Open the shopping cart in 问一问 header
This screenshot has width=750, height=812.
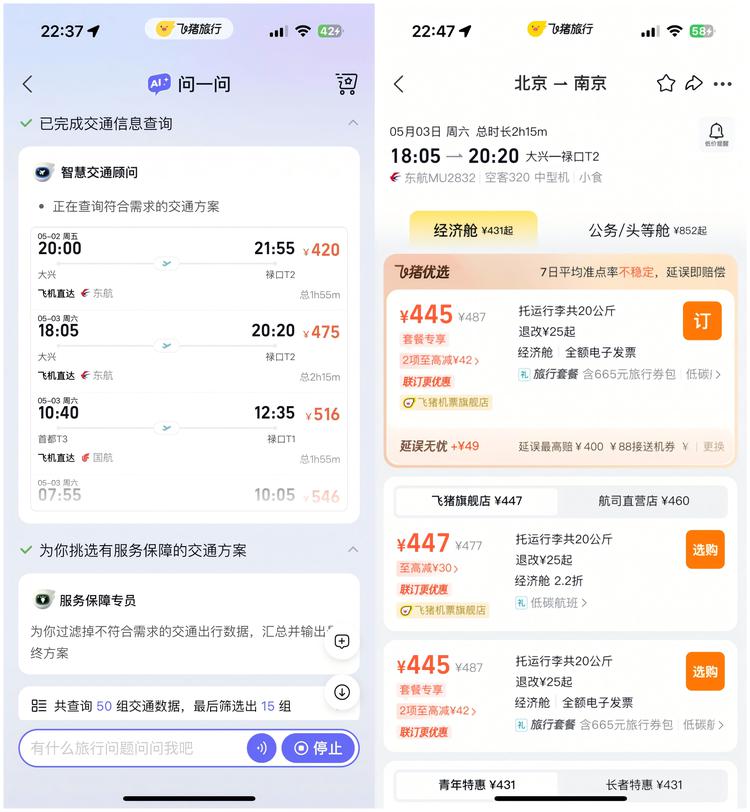click(x=346, y=84)
